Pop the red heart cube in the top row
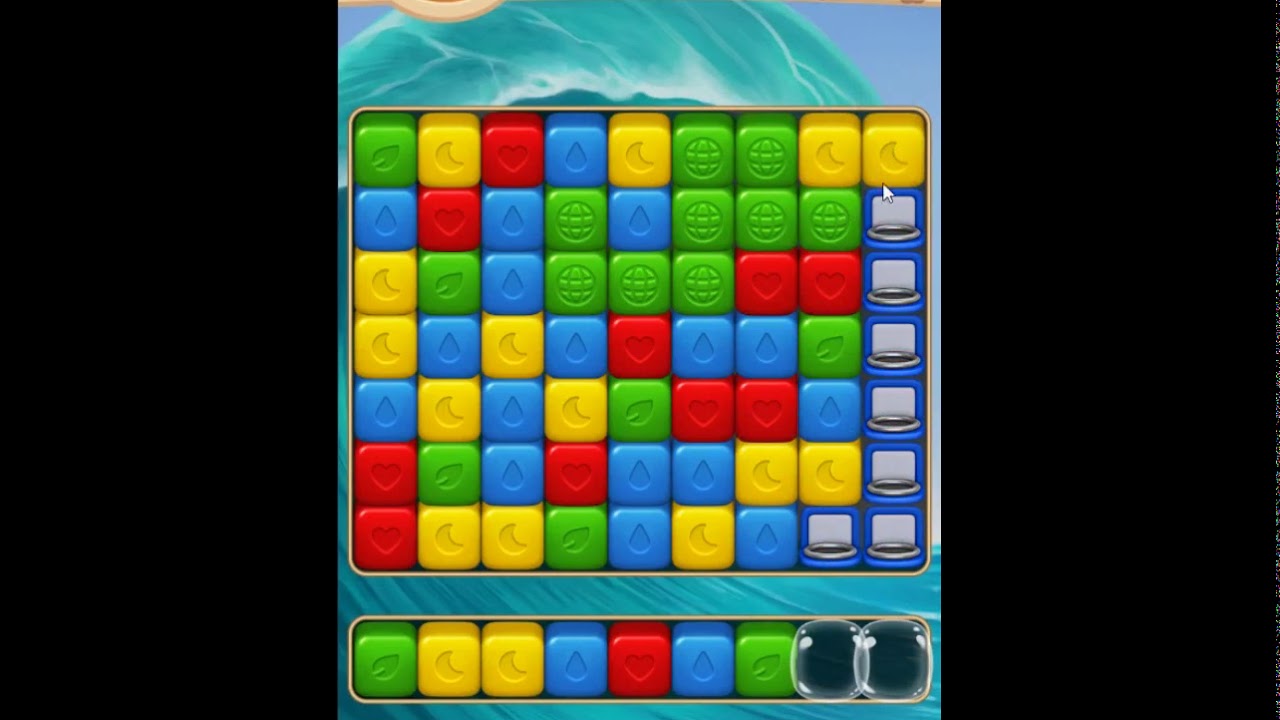This screenshot has width=1280, height=720. point(512,150)
